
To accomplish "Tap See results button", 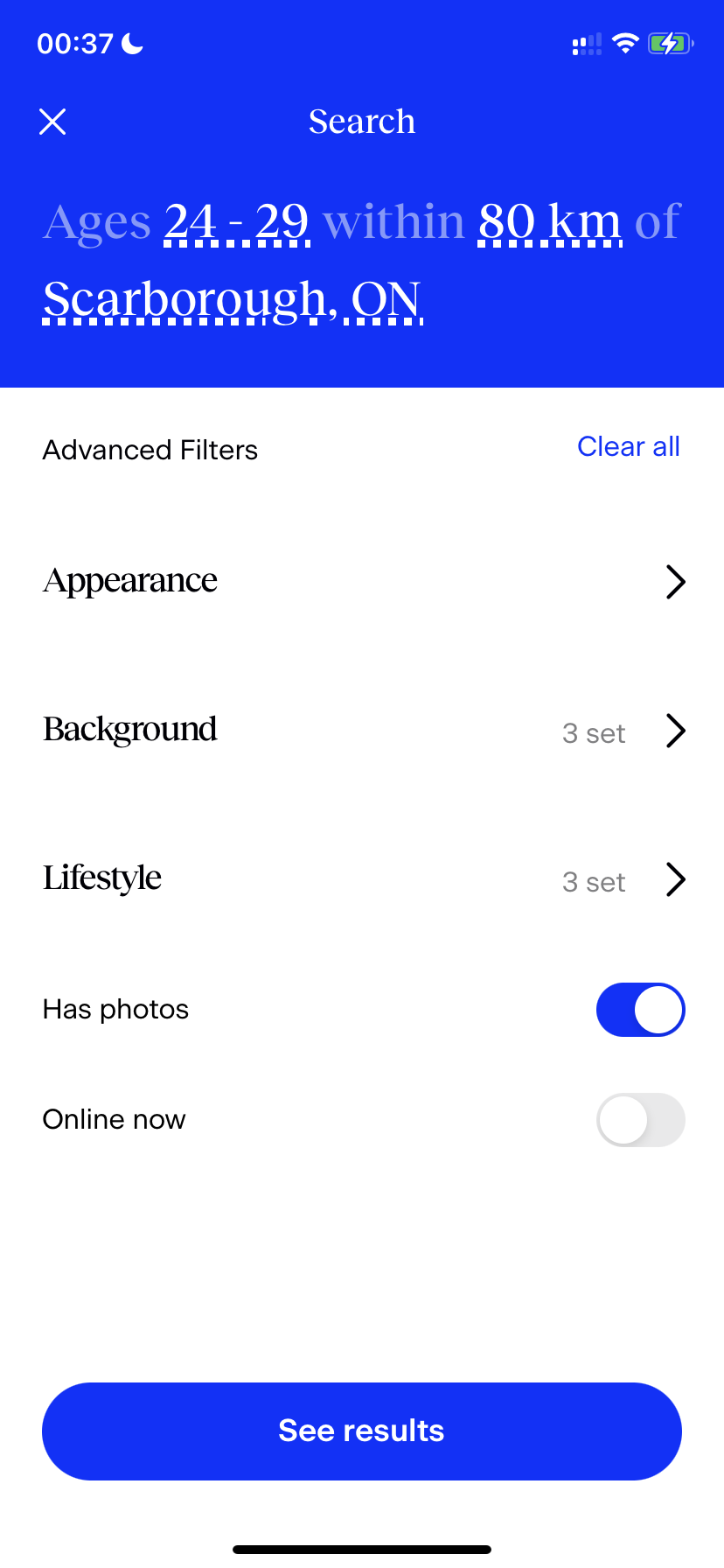I will pos(362,1431).
